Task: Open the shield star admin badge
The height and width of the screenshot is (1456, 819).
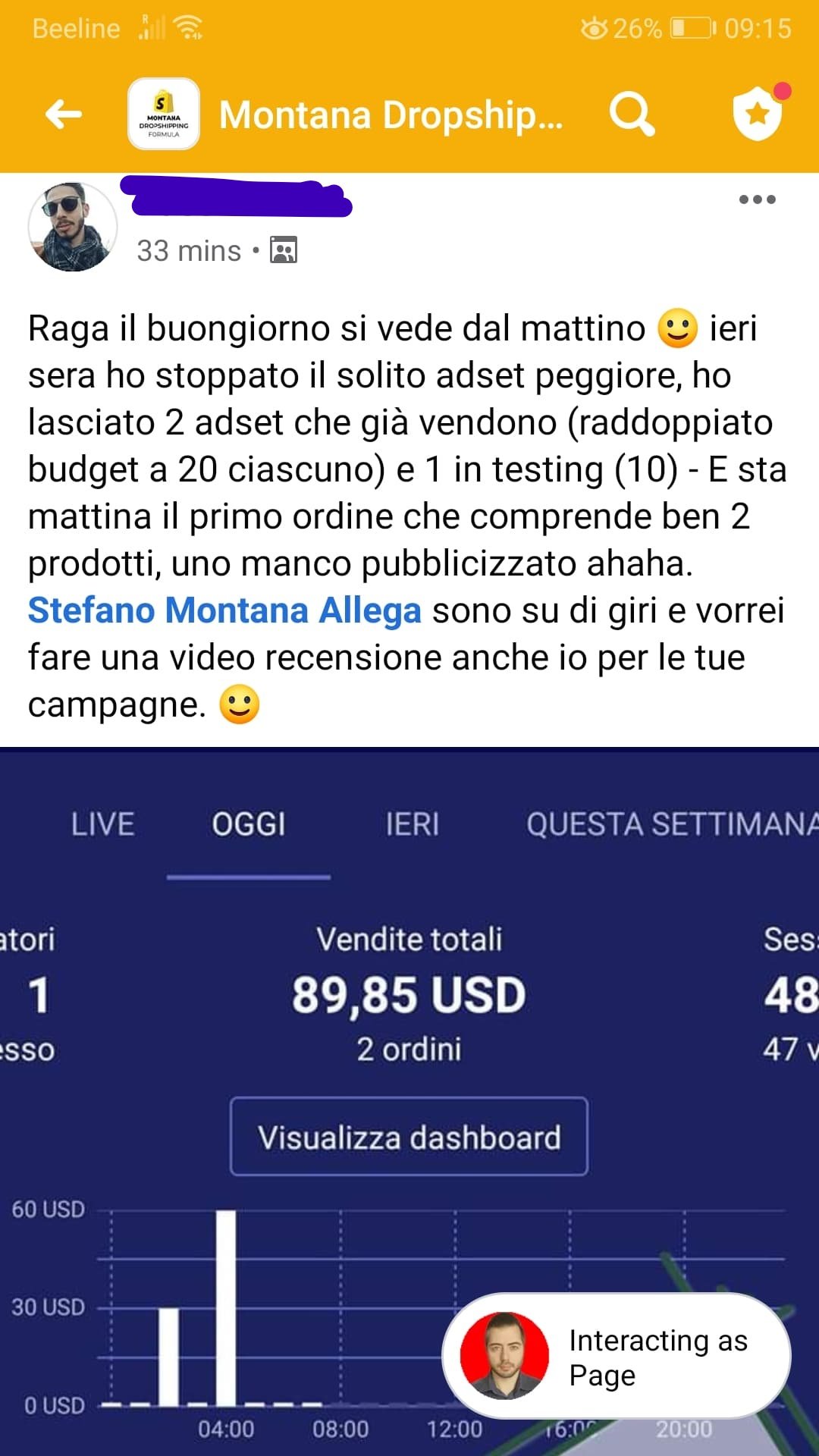Action: point(758,114)
